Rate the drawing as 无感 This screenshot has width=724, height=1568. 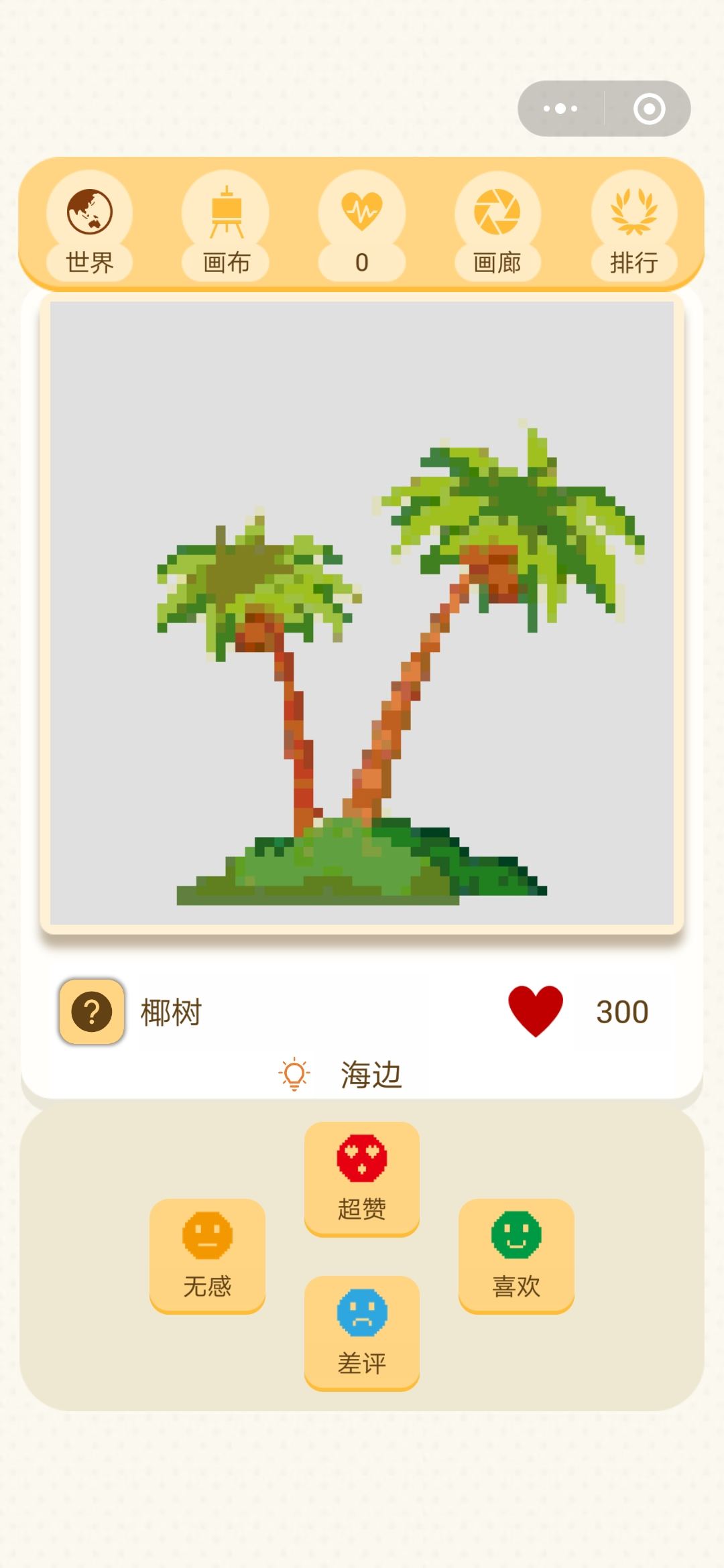tap(207, 1255)
